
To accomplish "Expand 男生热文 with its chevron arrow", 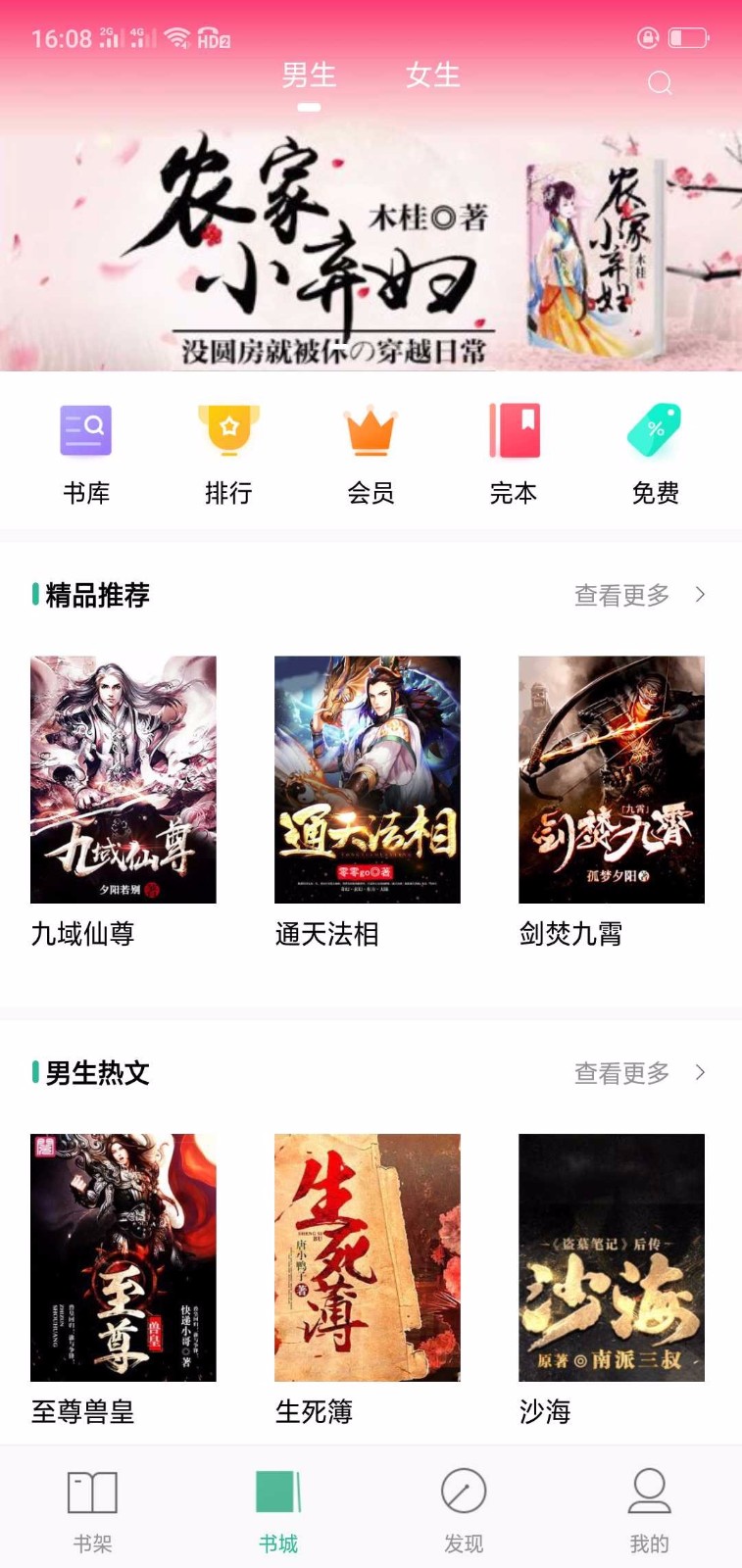I will tap(700, 1073).
